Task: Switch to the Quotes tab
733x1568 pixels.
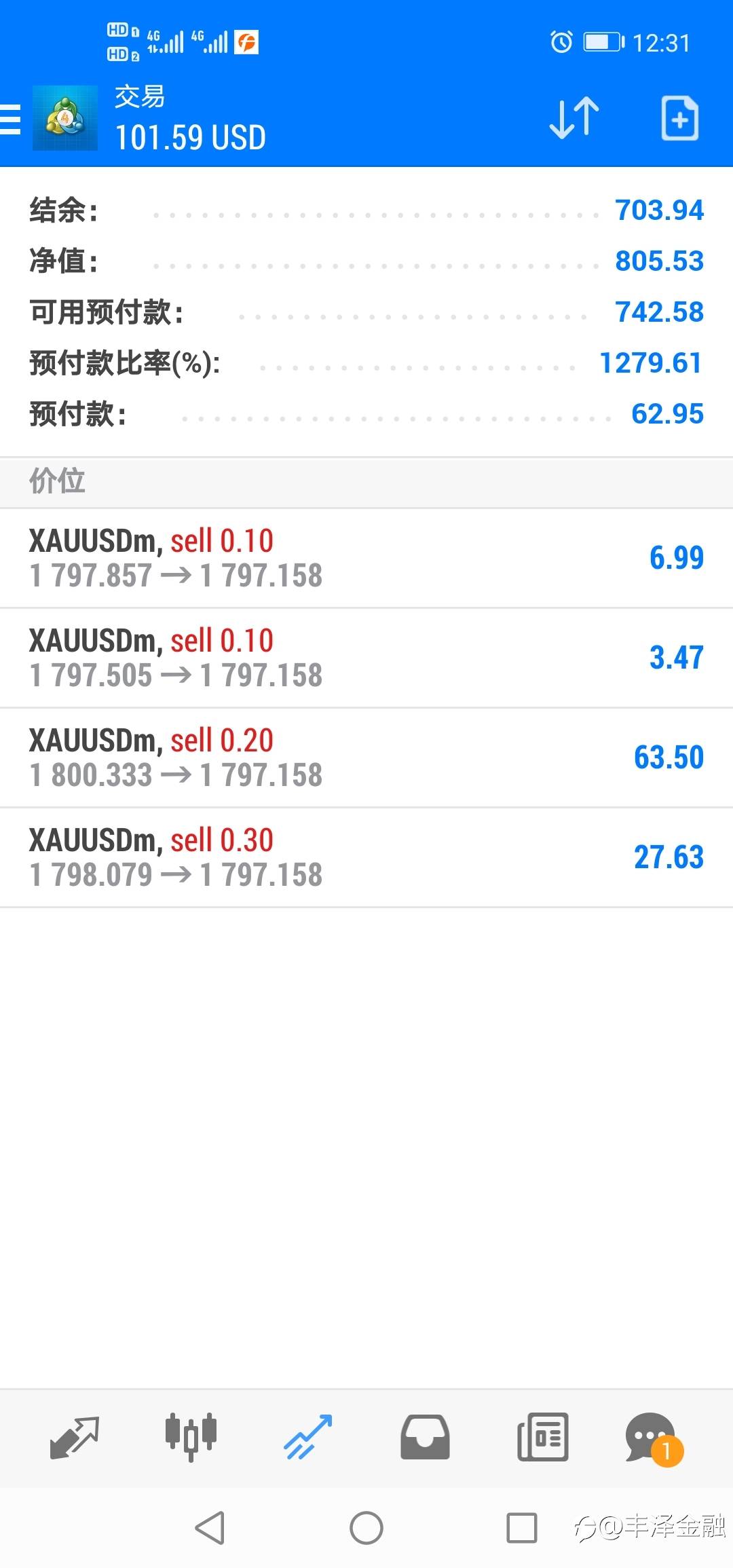Action: (x=75, y=1438)
